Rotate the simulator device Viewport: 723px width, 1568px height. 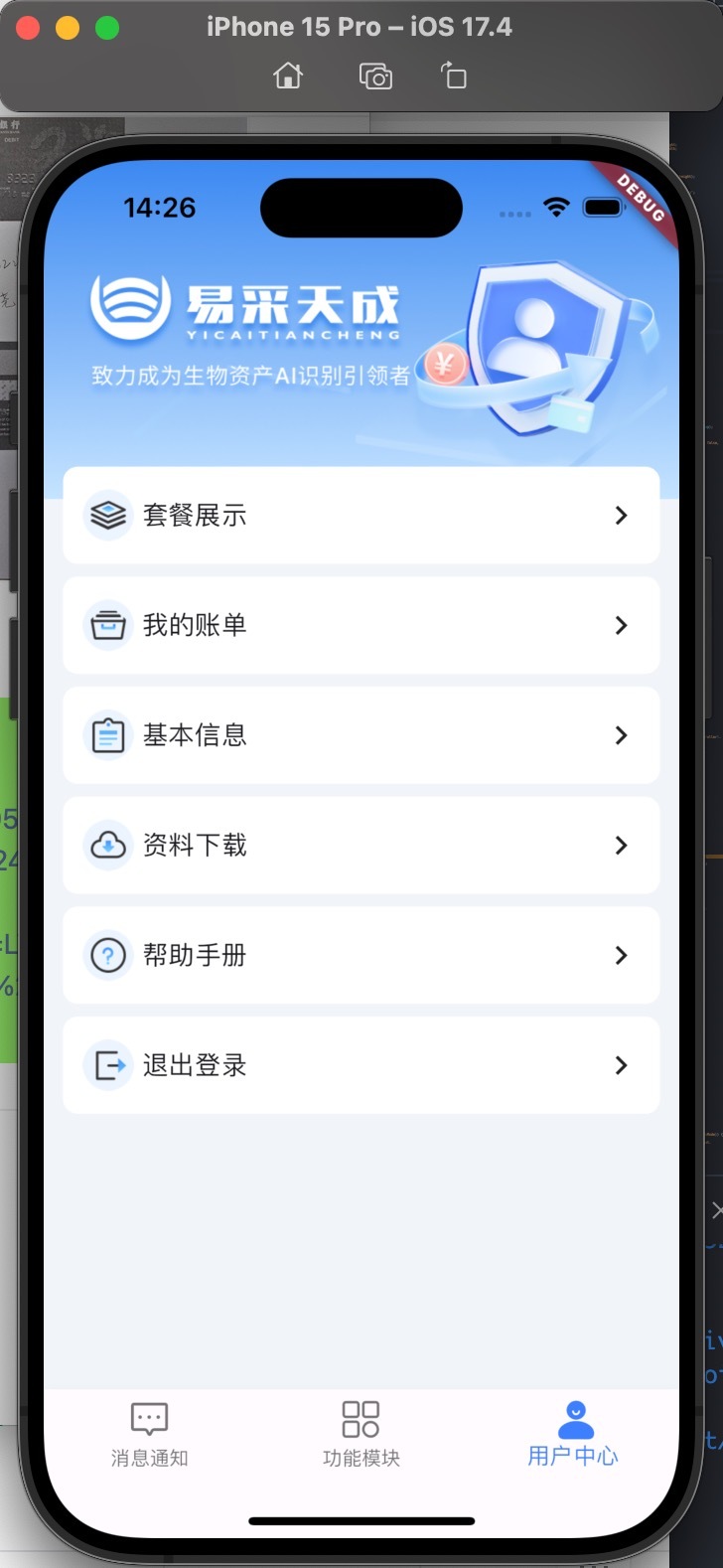pyautogui.click(x=454, y=76)
